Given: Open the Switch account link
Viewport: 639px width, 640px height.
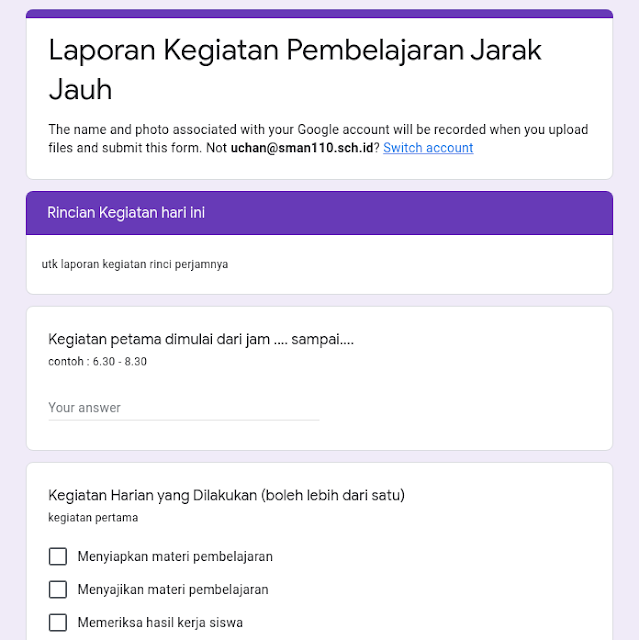Looking at the screenshot, I should (428, 148).
